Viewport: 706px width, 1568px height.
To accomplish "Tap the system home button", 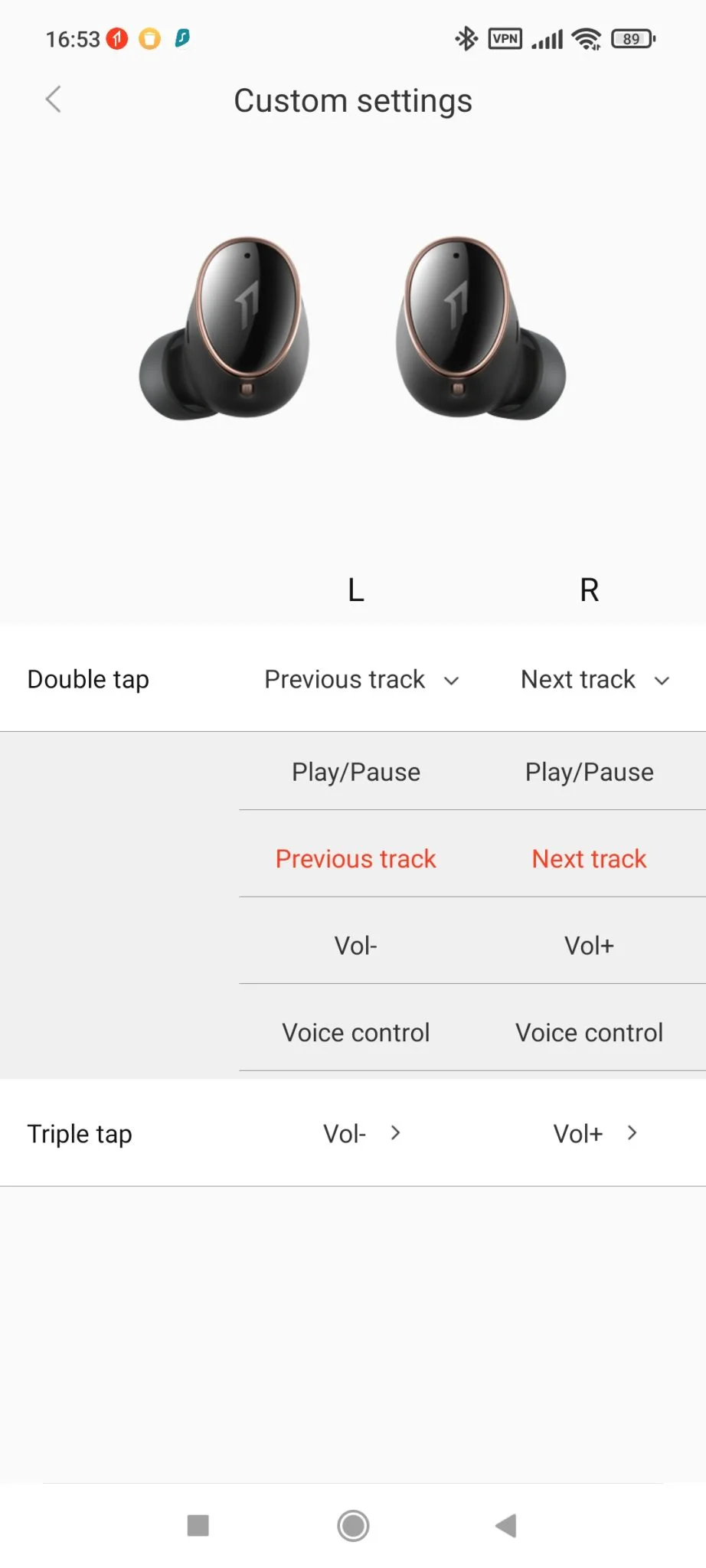I will [x=353, y=1526].
